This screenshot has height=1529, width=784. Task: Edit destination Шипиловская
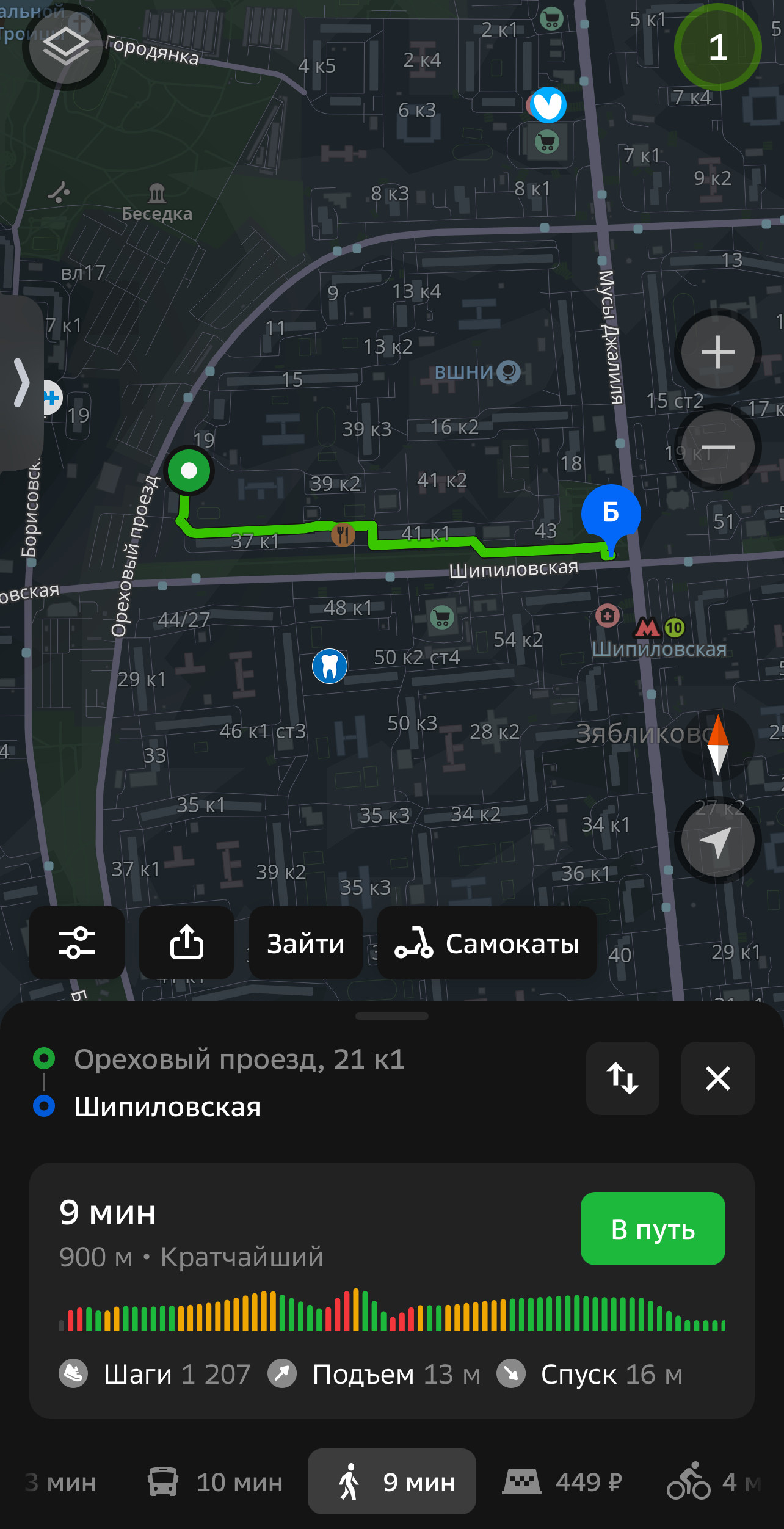point(168,1107)
